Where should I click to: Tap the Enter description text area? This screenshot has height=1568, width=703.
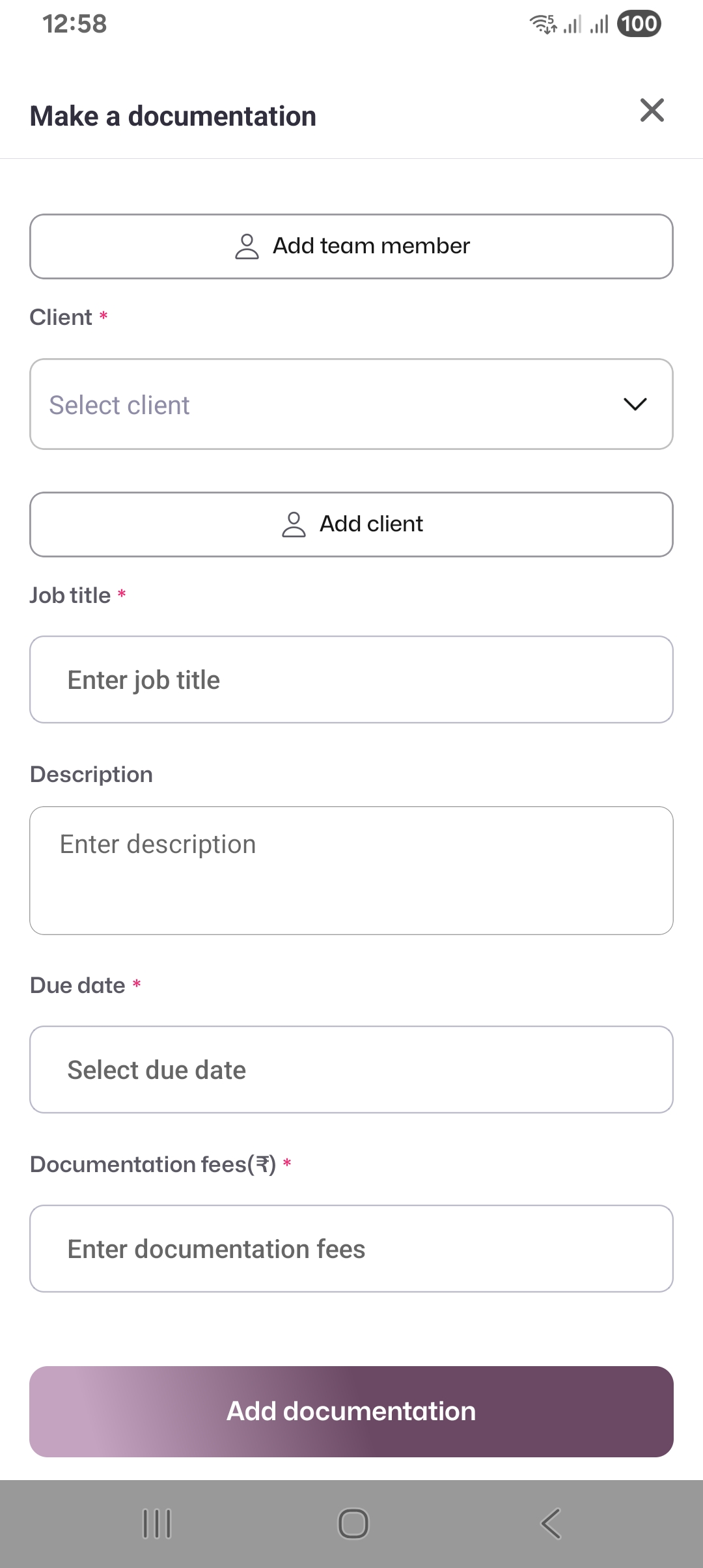coord(351,871)
